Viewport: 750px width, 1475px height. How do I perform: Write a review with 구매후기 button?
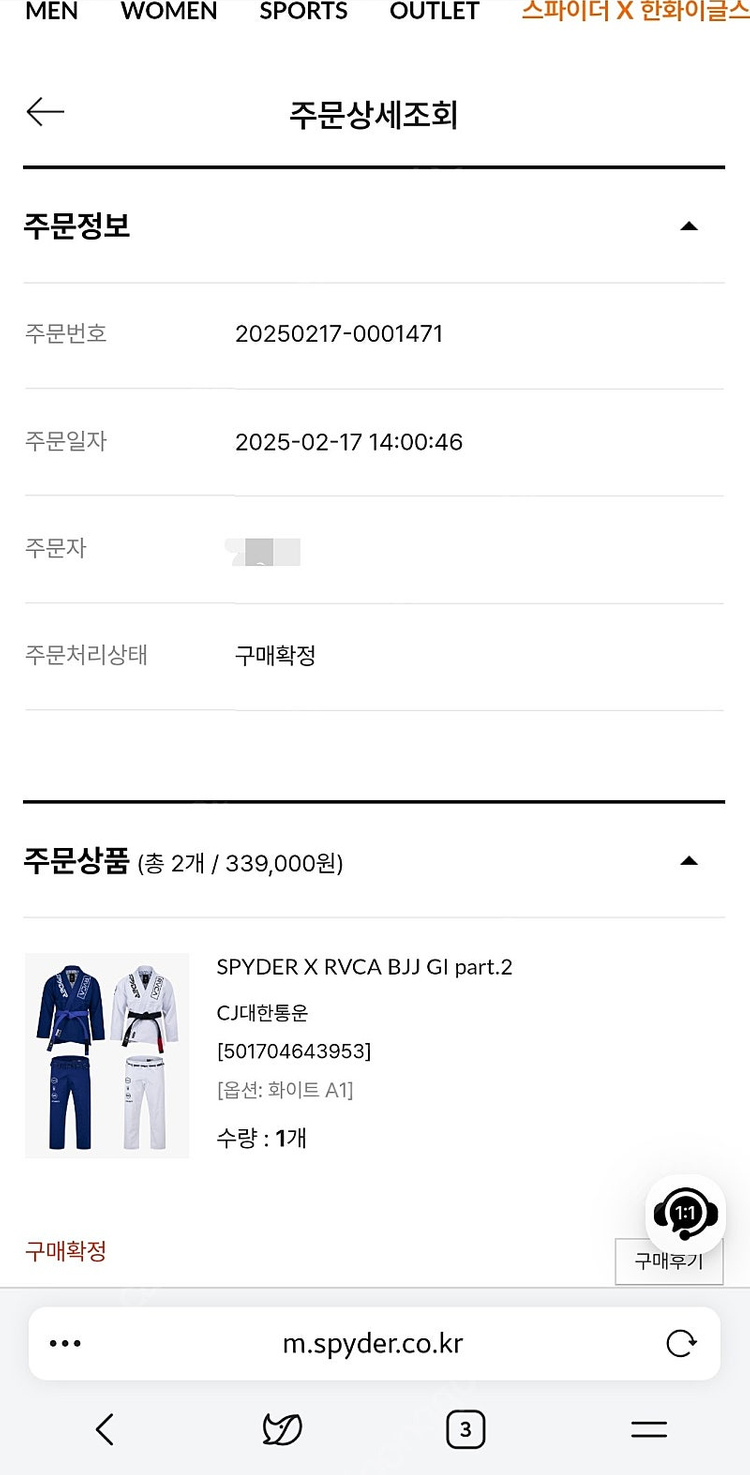[668, 1262]
